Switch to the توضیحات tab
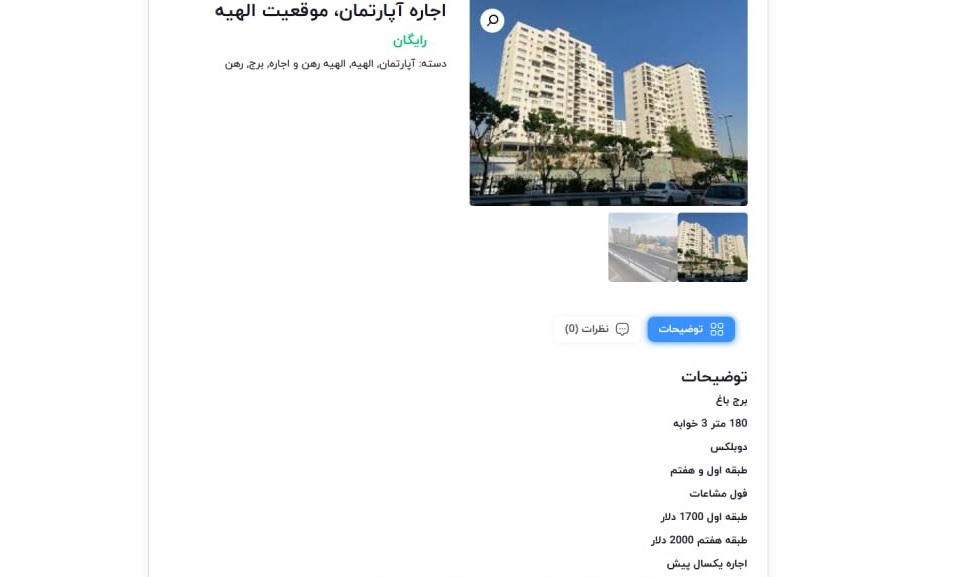 tap(691, 329)
